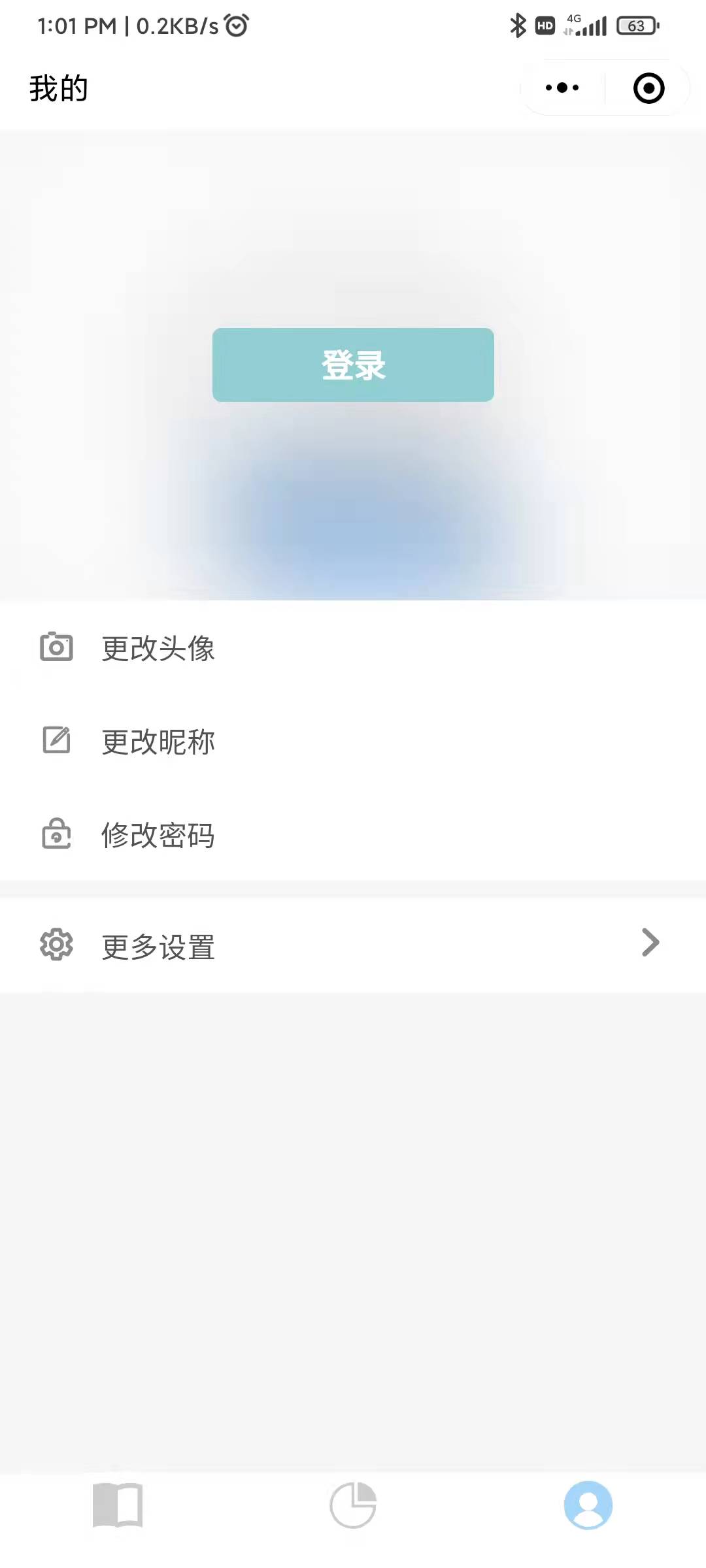Open the mini program more options menu

562,88
